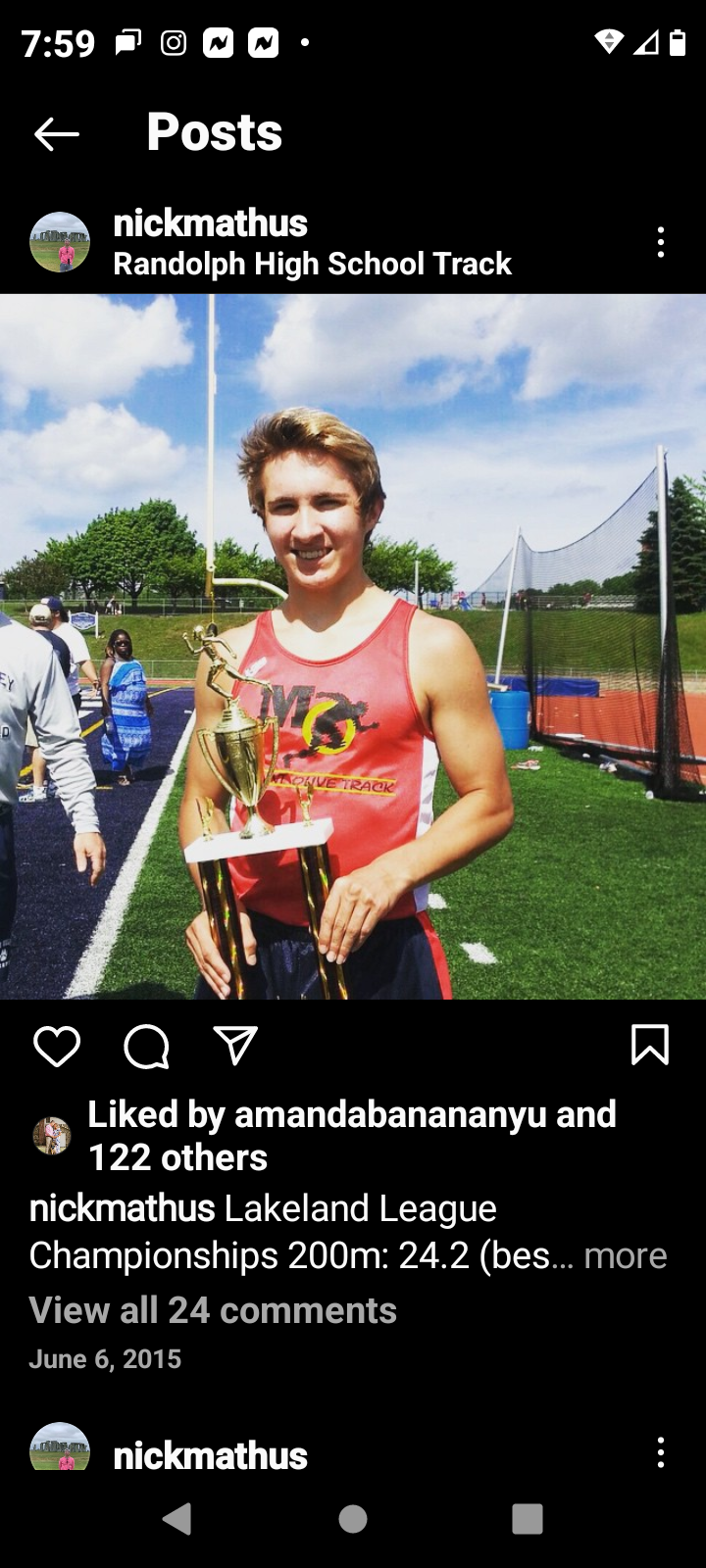Image resolution: width=706 pixels, height=1568 pixels.
Task: Like the Lakeland League Championships post
Action: [57, 1047]
